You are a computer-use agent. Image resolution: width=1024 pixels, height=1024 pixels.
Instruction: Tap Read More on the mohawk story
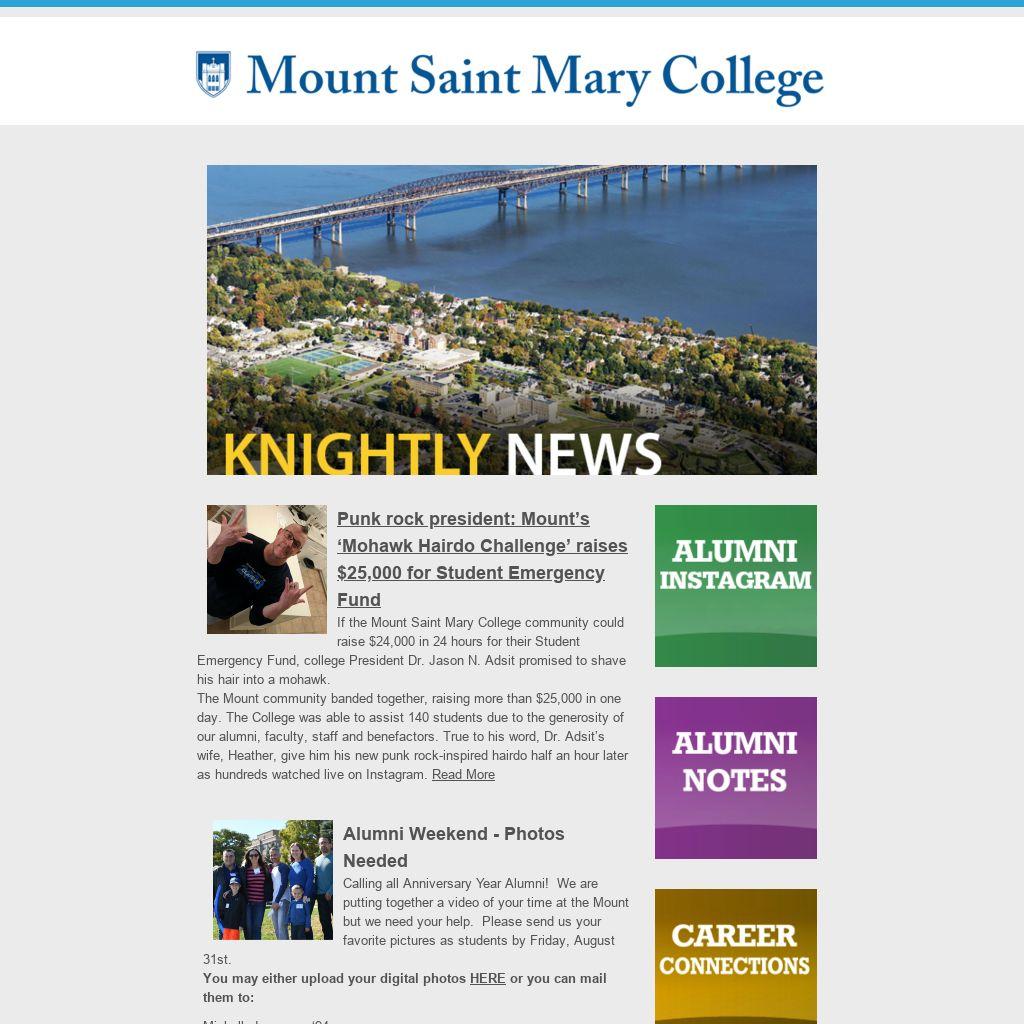coord(463,775)
